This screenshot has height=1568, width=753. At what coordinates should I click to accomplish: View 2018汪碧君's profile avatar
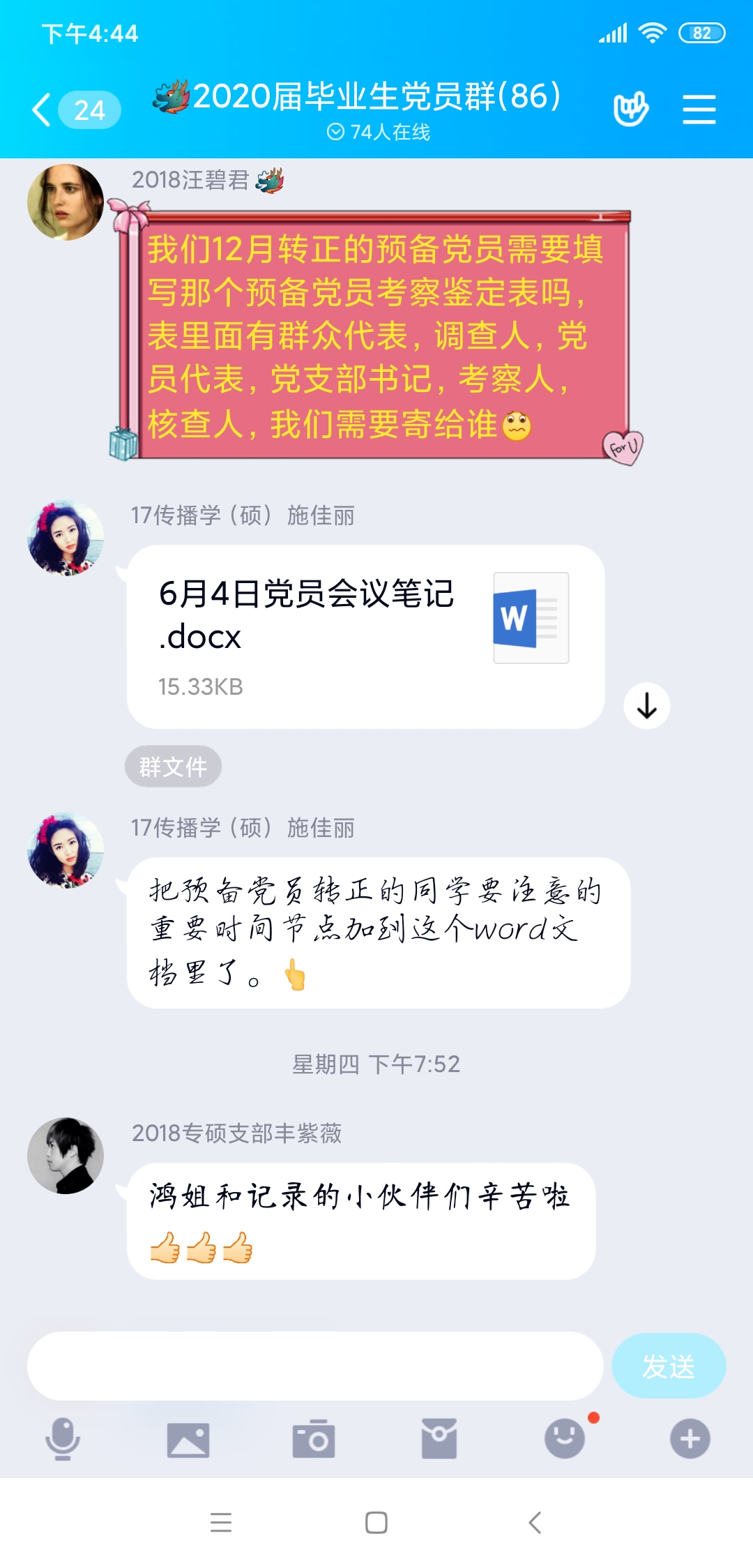click(x=66, y=202)
